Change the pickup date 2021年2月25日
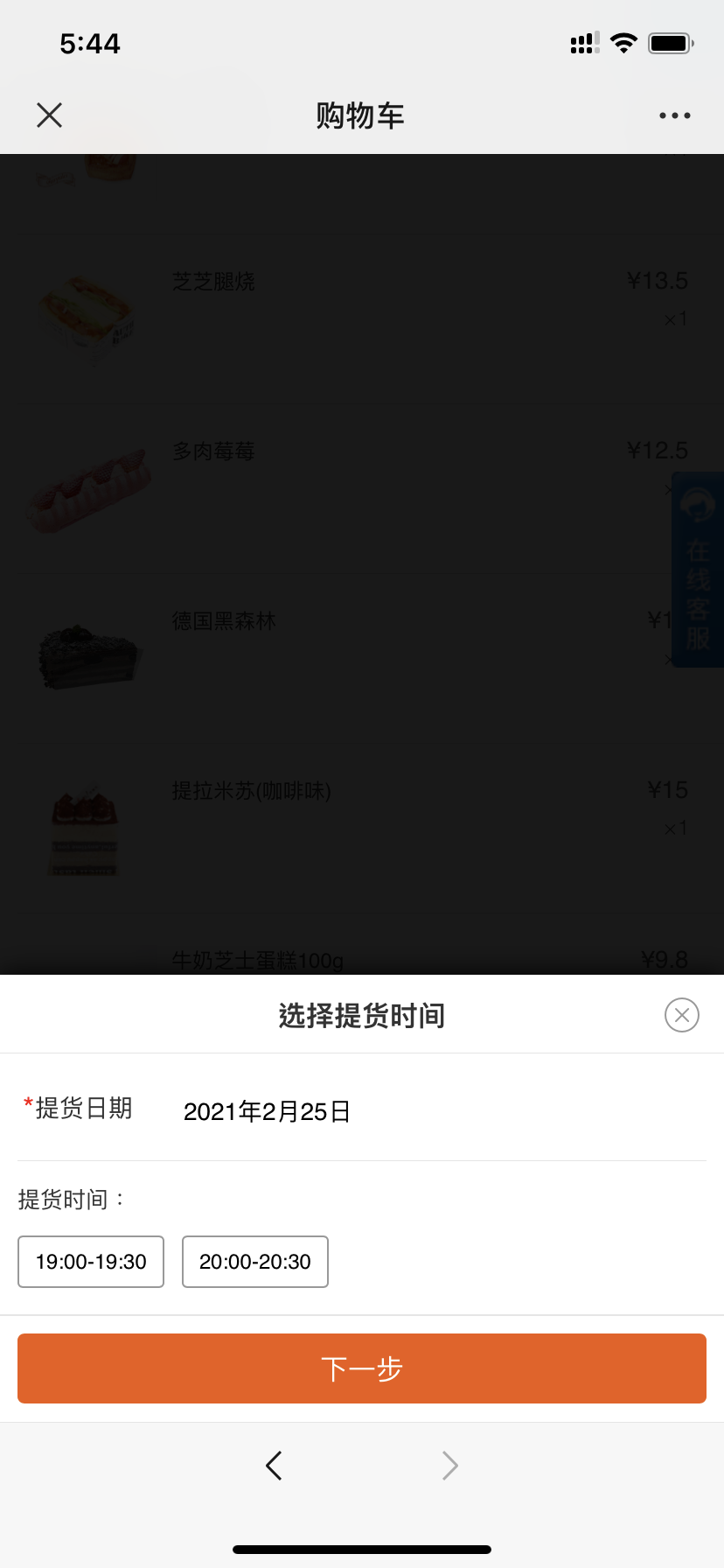 [267, 1111]
